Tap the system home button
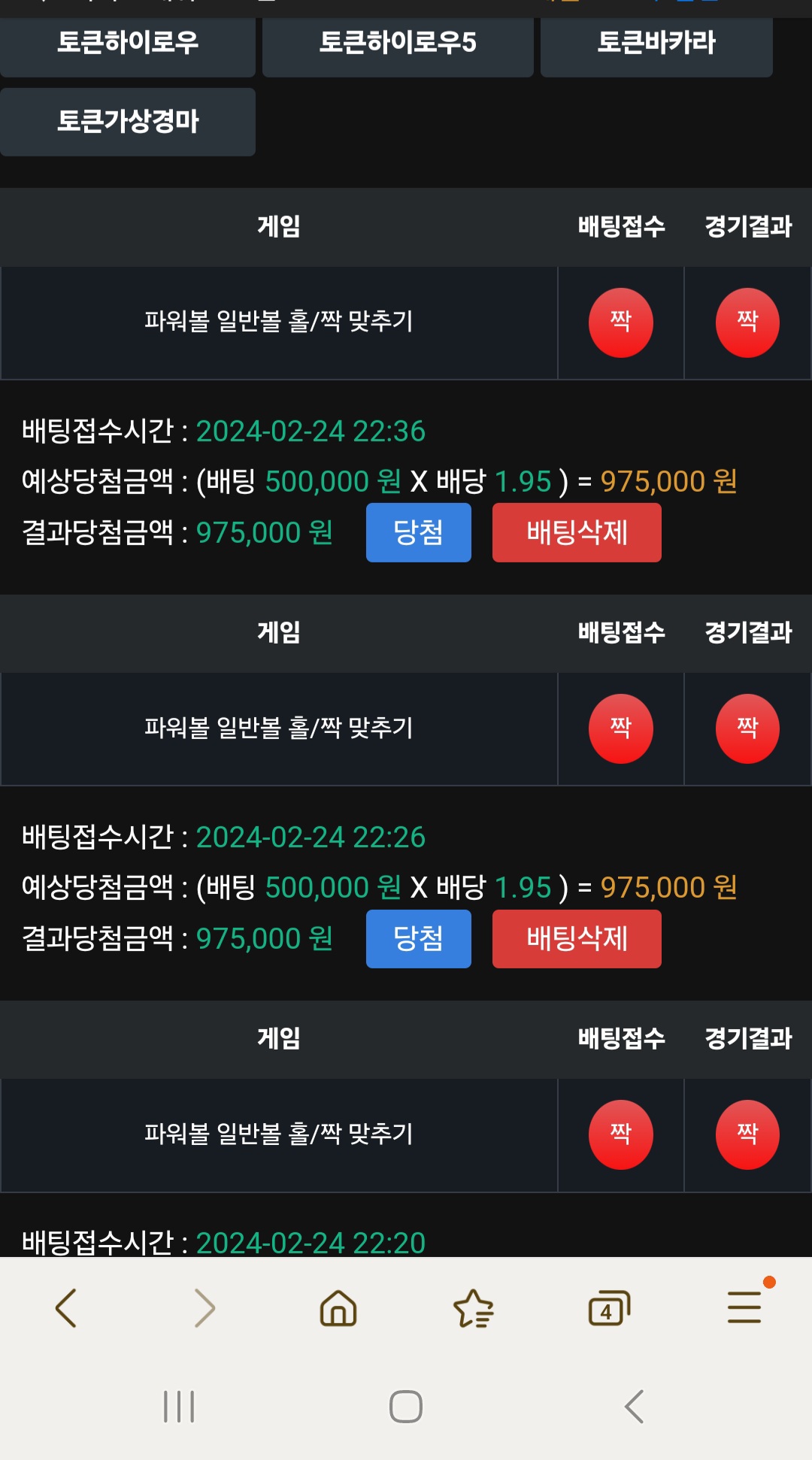Viewport: 812px width, 1460px height. pyautogui.click(x=406, y=1406)
